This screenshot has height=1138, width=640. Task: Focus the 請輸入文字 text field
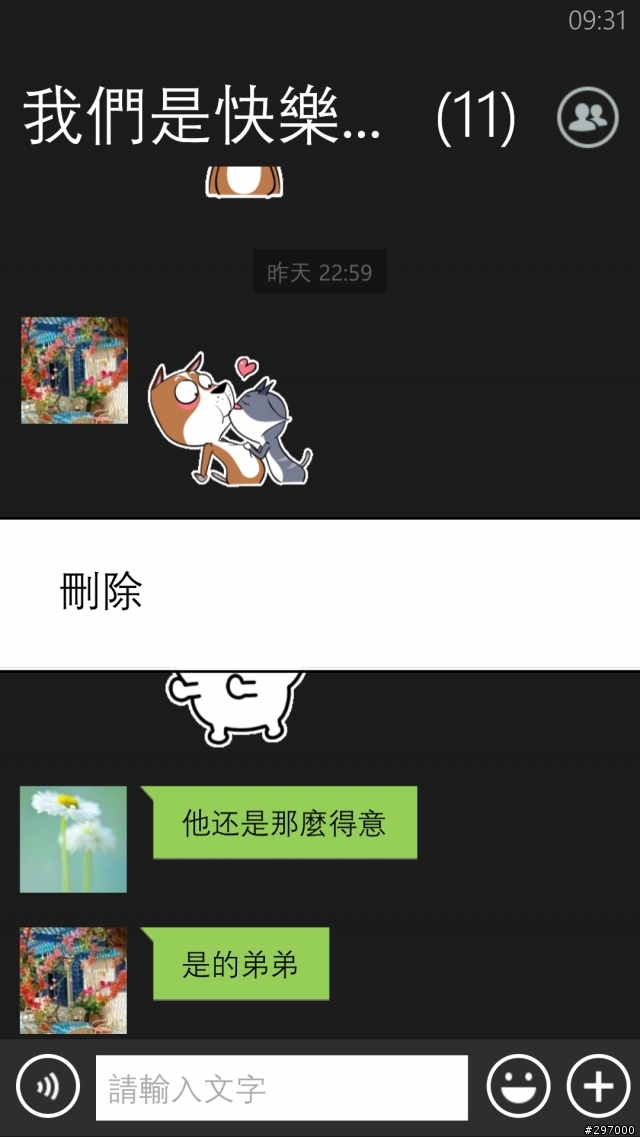pyautogui.click(x=281, y=1088)
